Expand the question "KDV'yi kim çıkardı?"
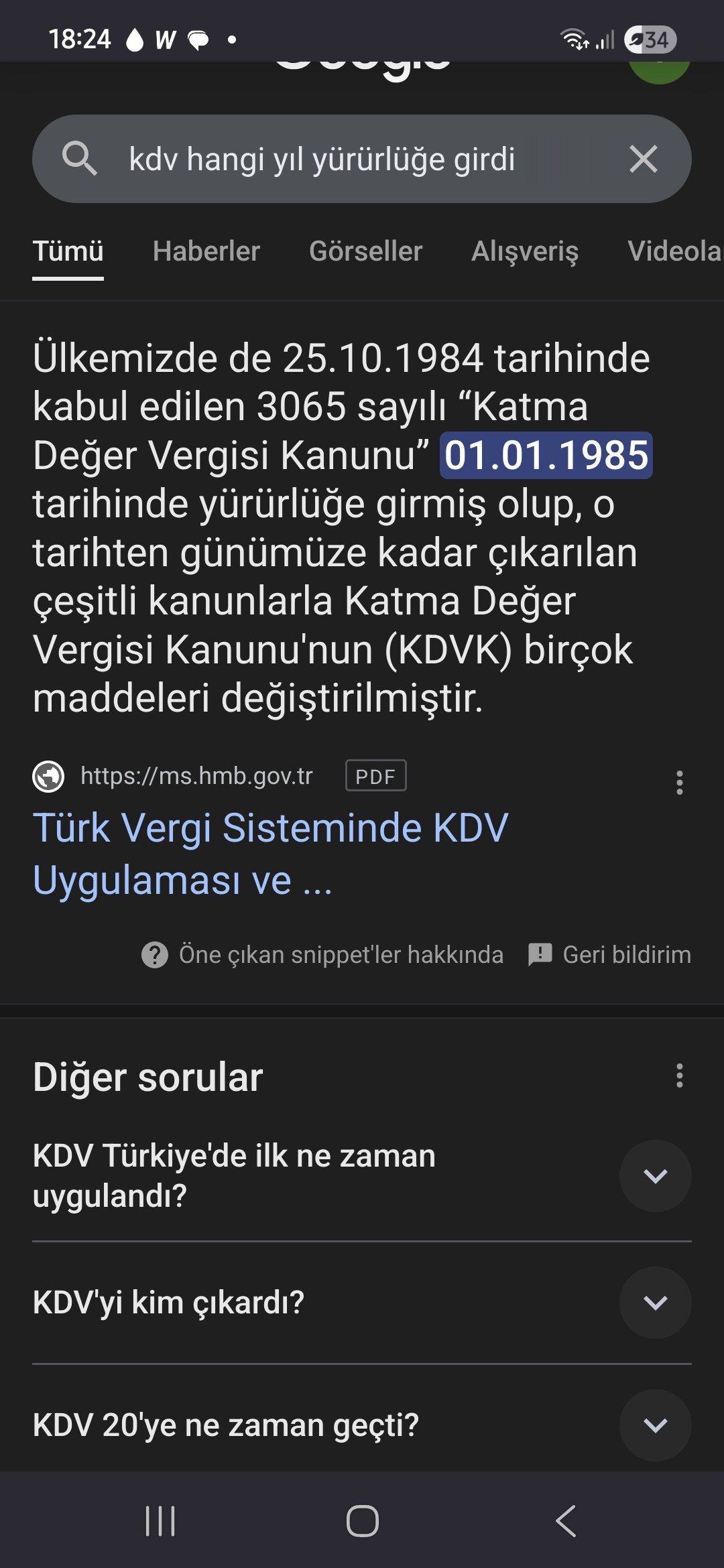The width and height of the screenshot is (724, 1568). tap(655, 1302)
